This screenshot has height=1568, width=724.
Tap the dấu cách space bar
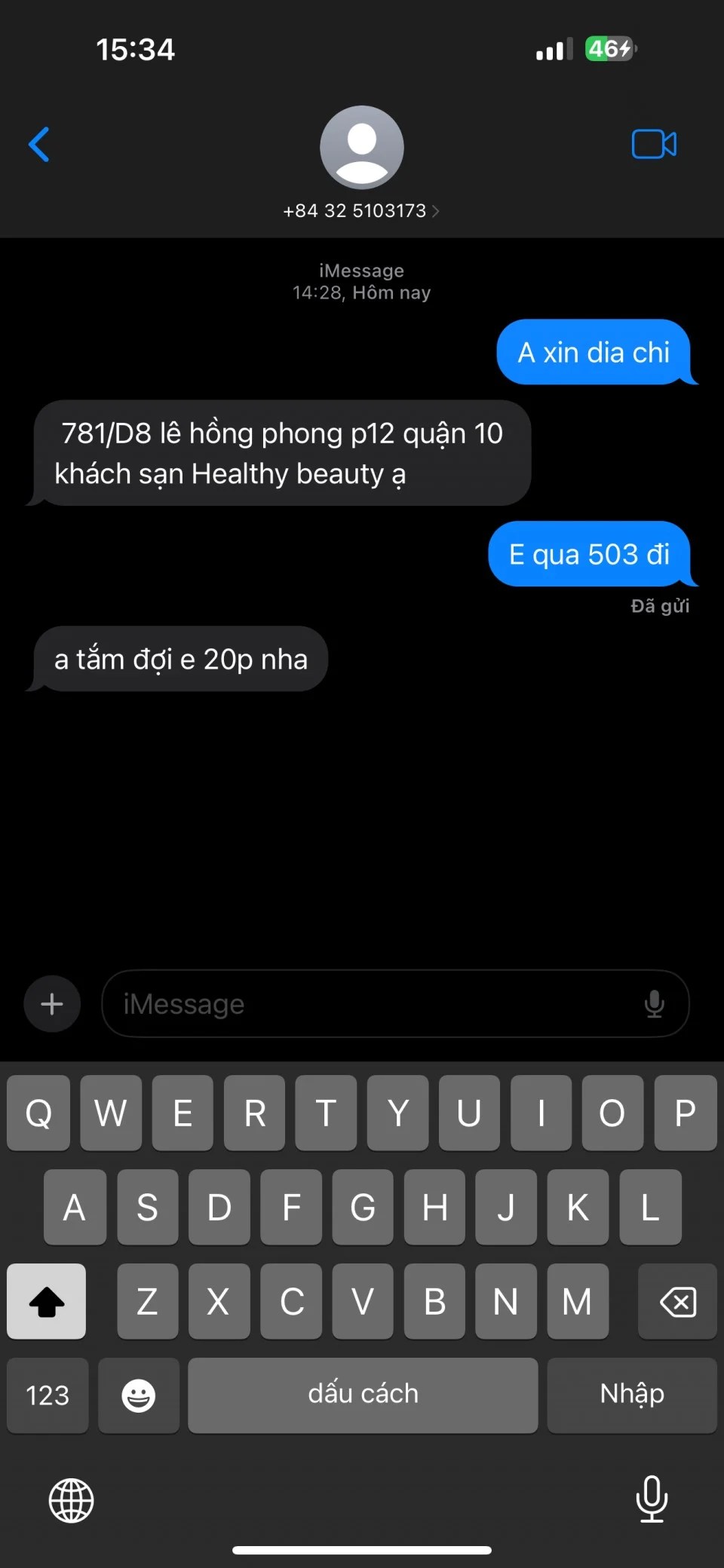(363, 1395)
